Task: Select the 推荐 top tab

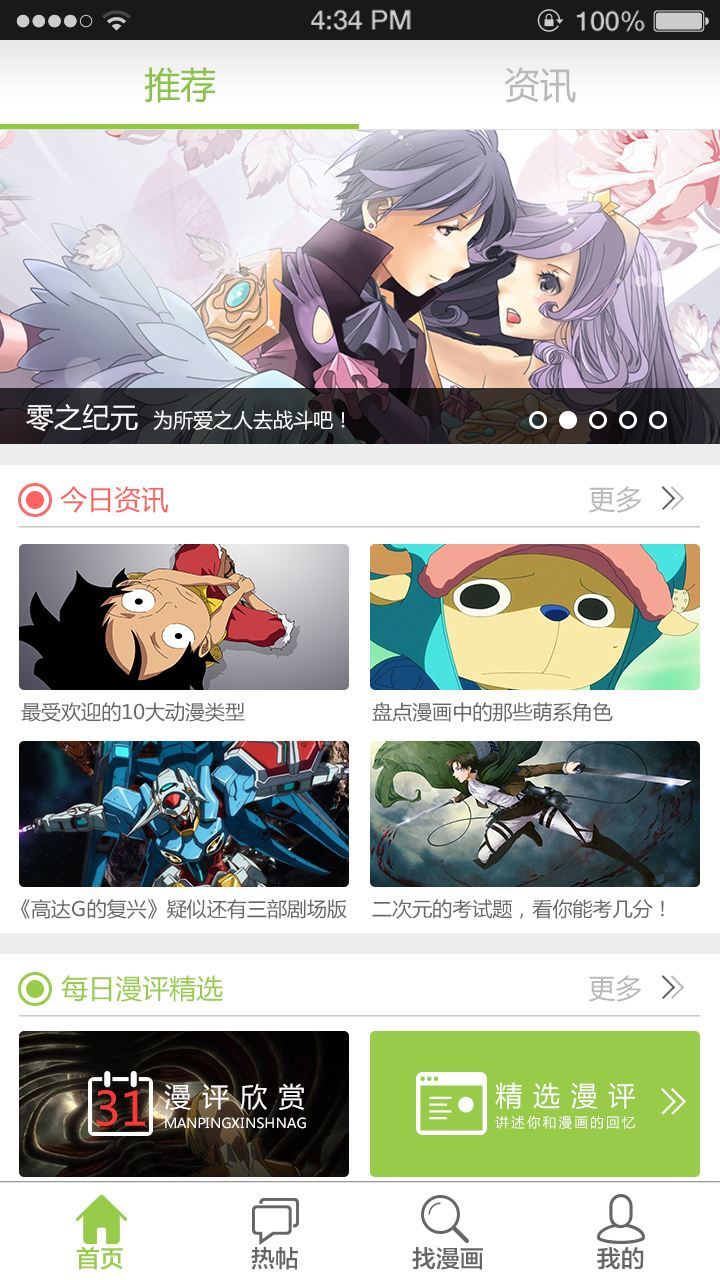Action: (180, 86)
